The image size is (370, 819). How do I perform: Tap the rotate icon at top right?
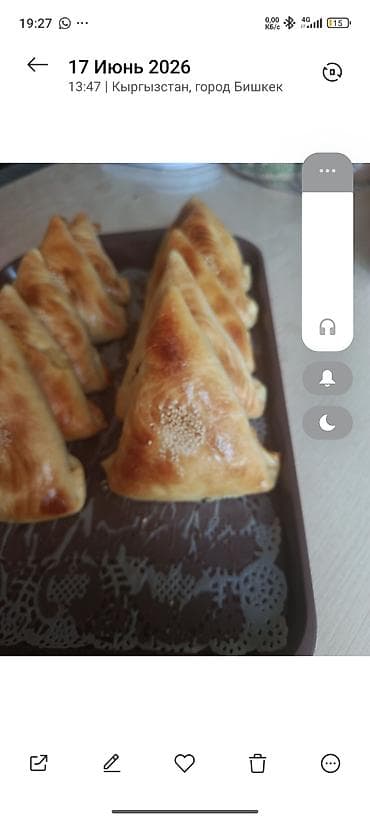332,72
